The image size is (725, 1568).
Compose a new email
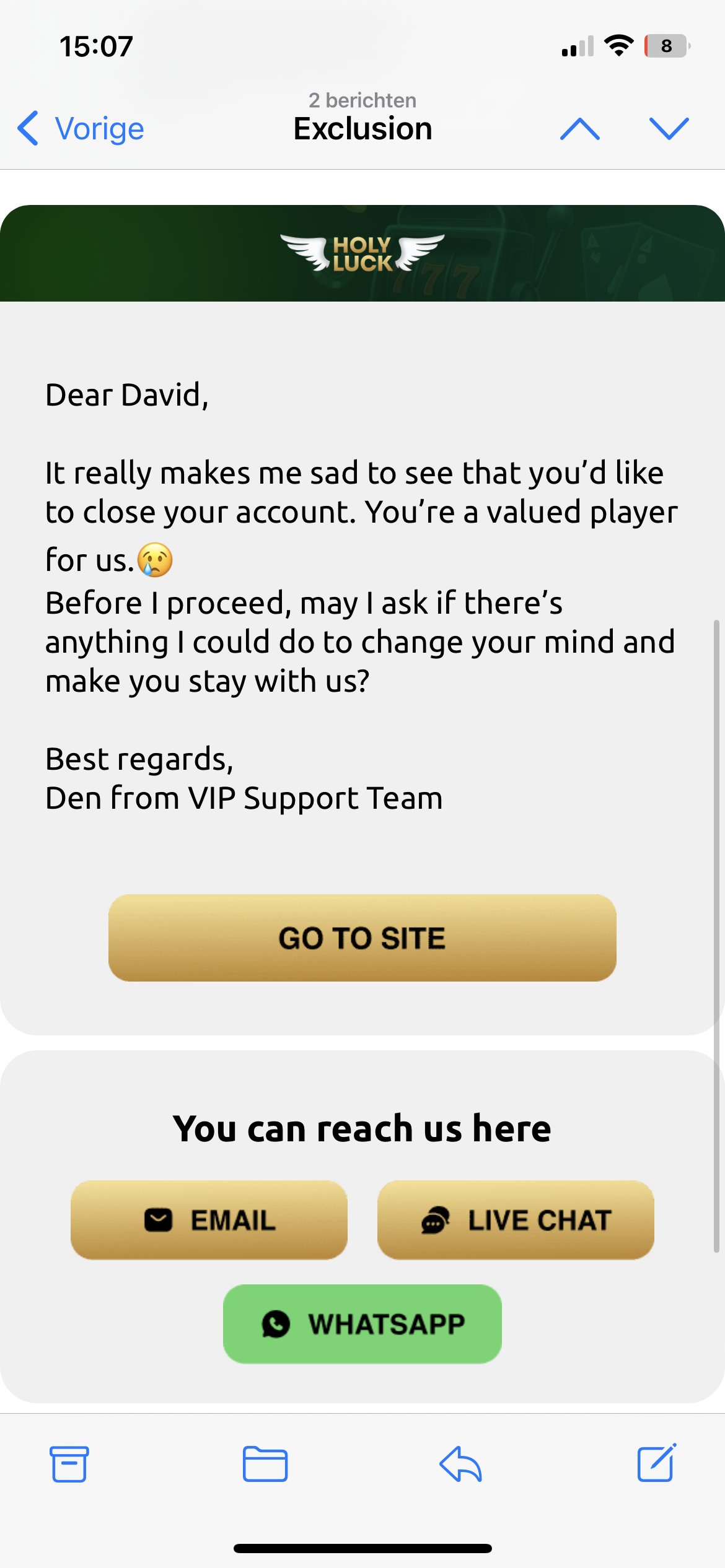click(x=657, y=1463)
